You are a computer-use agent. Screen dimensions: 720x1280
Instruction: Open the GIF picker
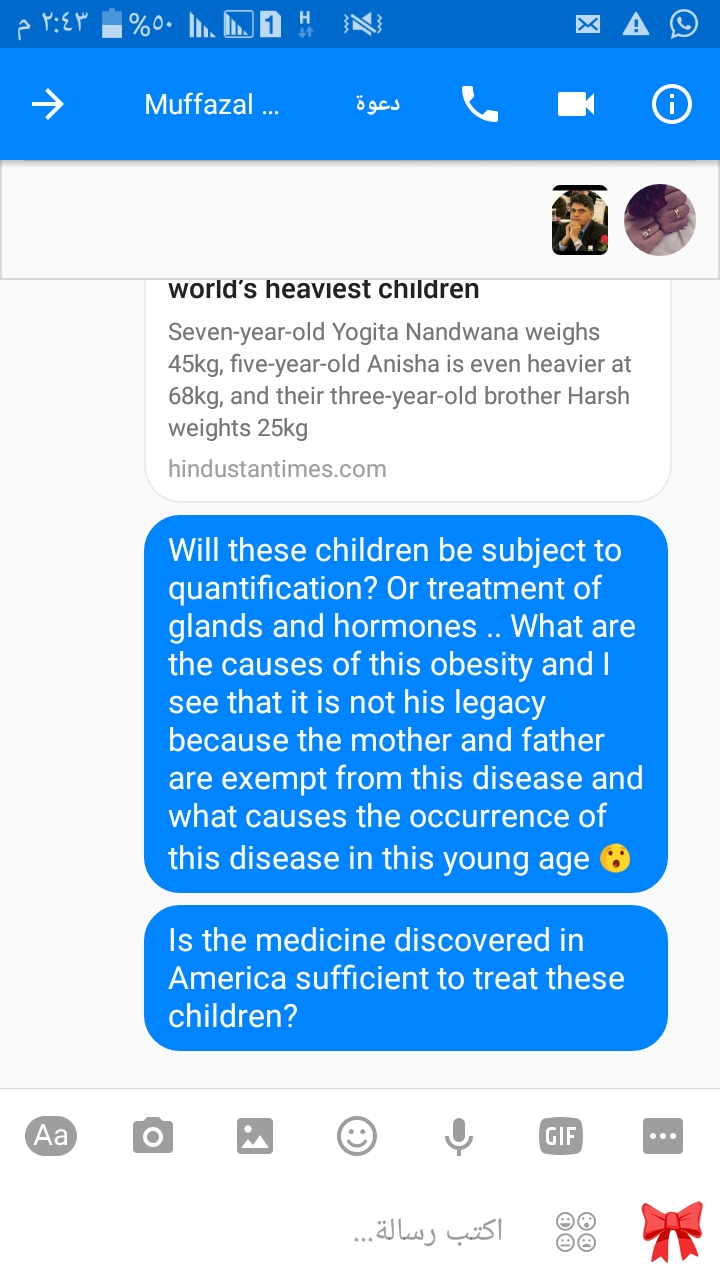(560, 1136)
